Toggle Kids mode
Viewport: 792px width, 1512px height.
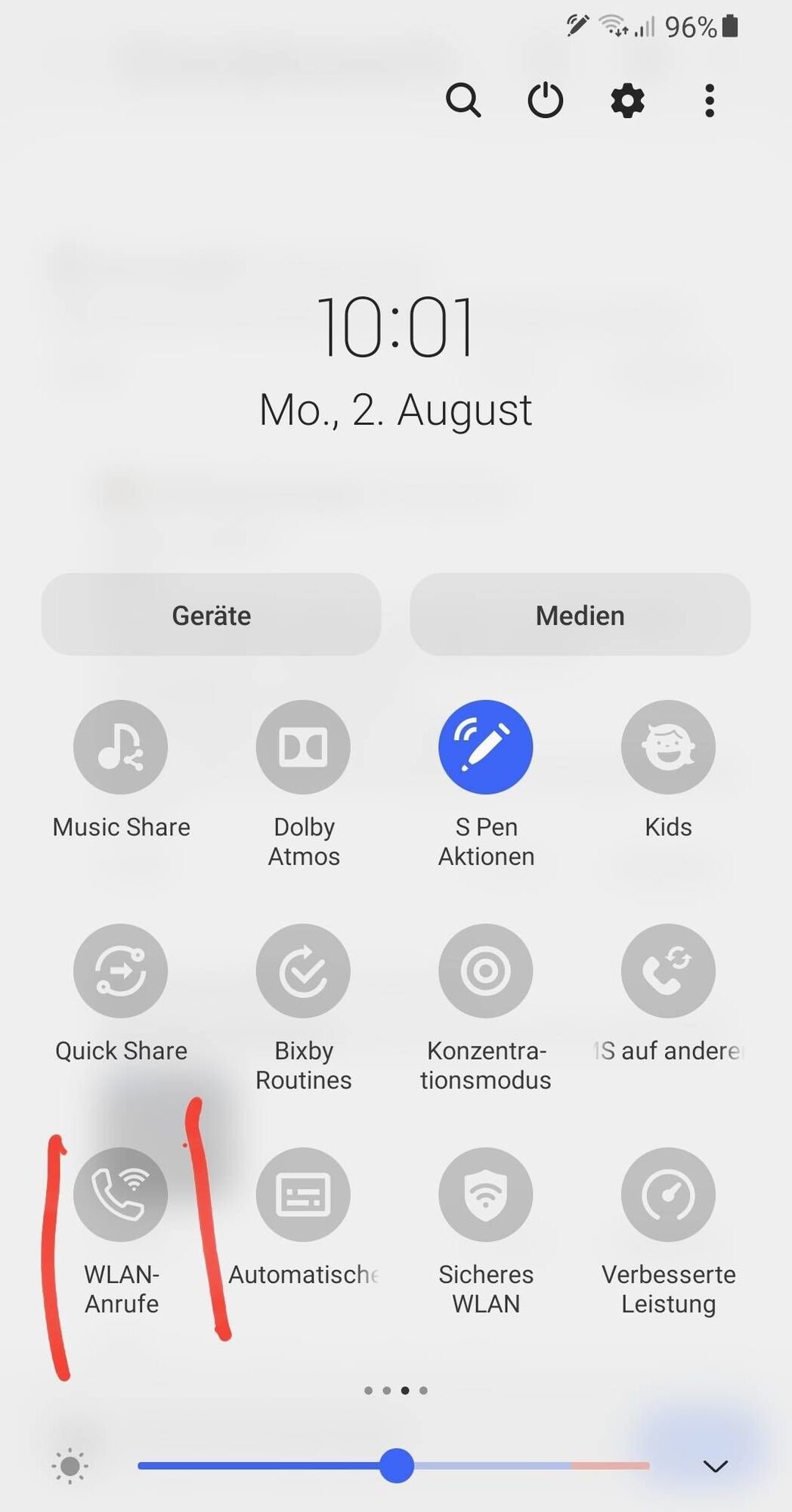[x=668, y=747]
